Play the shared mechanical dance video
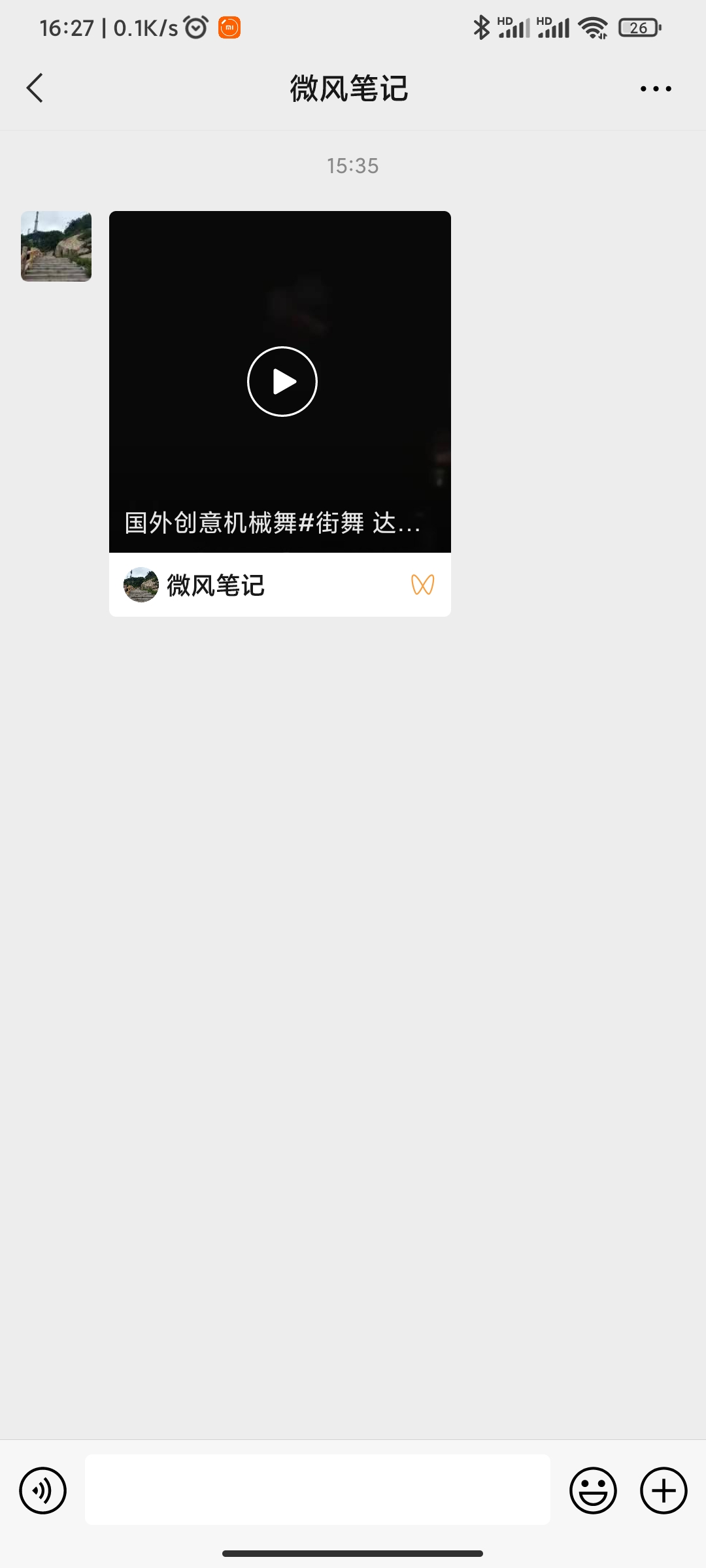 pyautogui.click(x=281, y=381)
